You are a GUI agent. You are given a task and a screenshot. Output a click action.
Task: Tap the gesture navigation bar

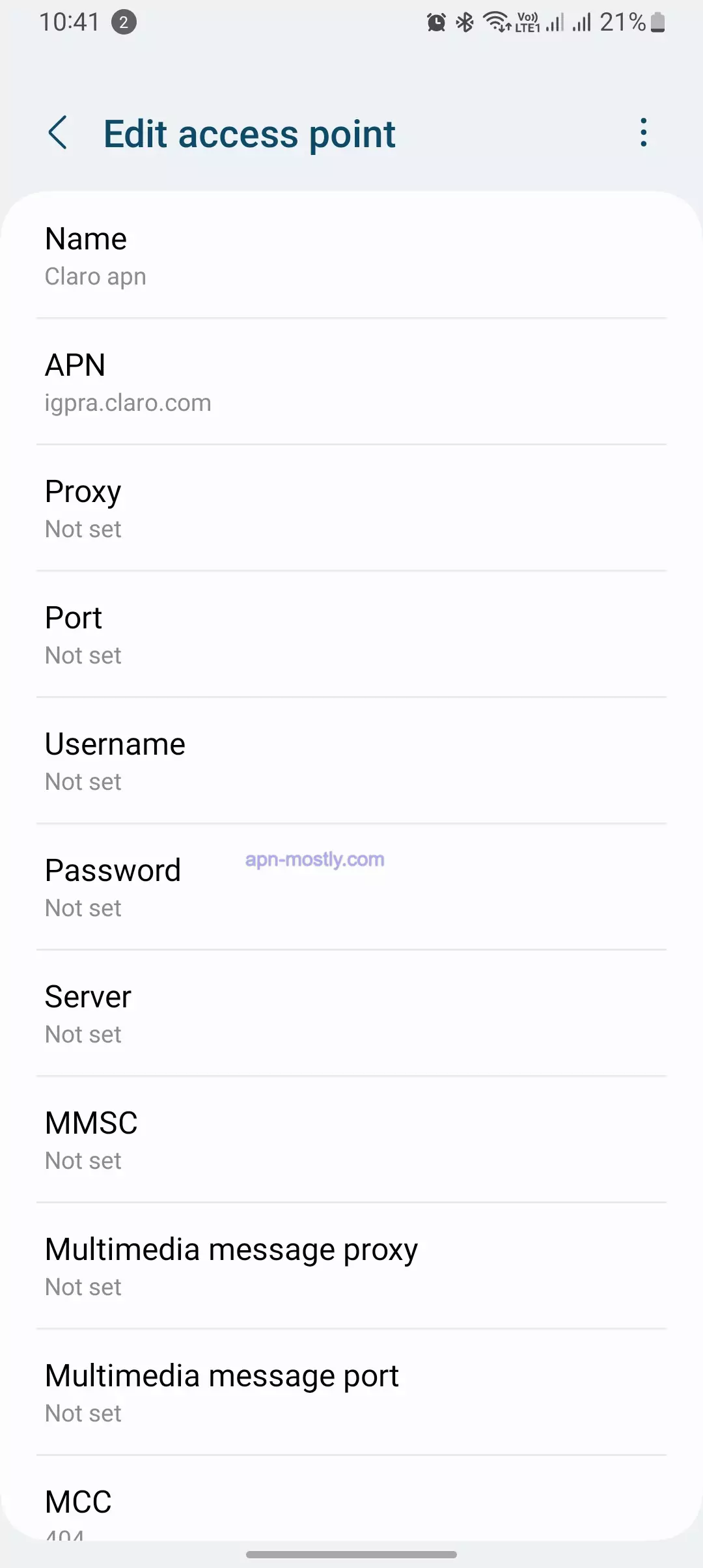click(x=351, y=1552)
